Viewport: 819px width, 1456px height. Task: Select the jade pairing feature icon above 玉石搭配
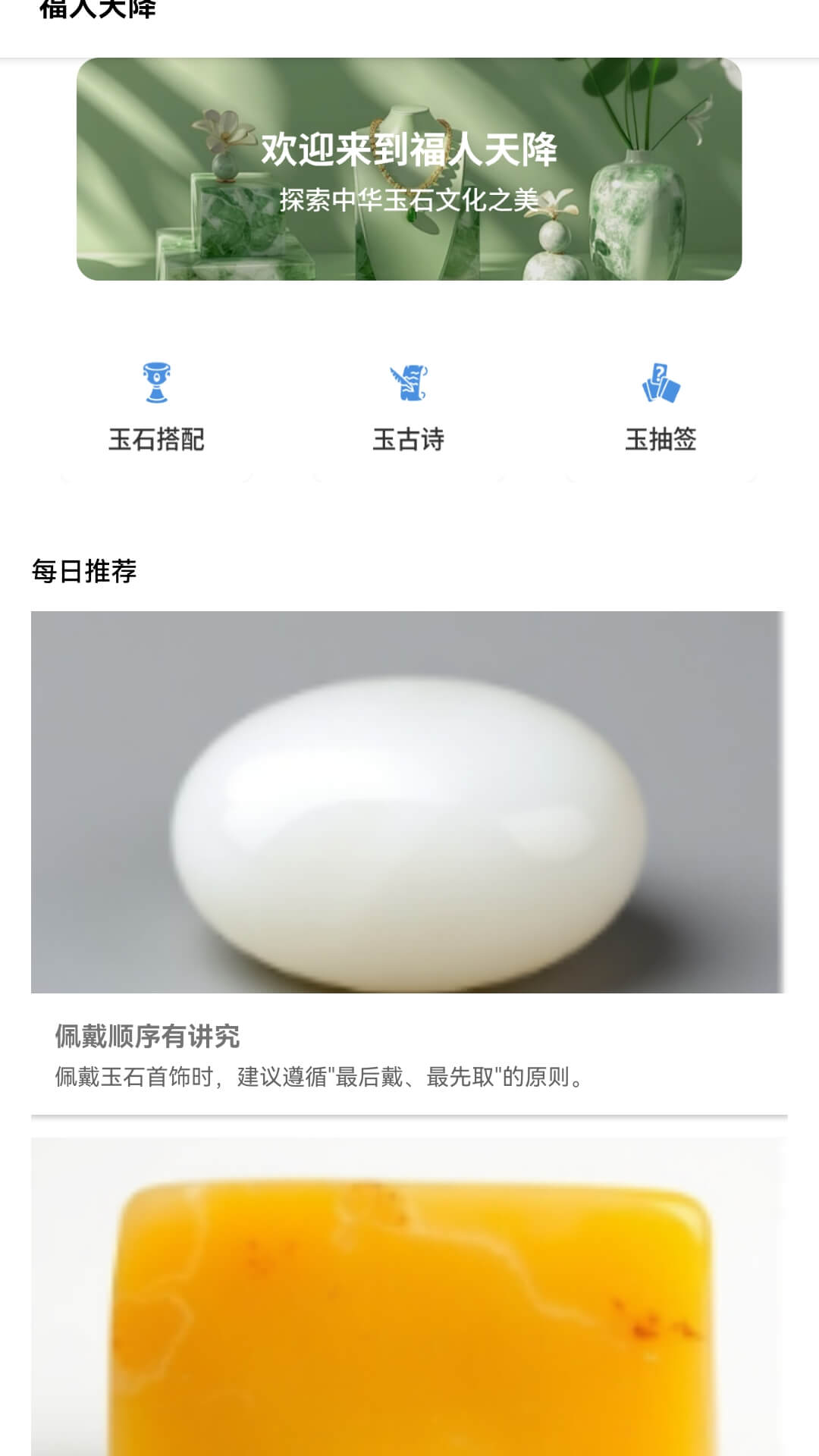[x=156, y=381]
